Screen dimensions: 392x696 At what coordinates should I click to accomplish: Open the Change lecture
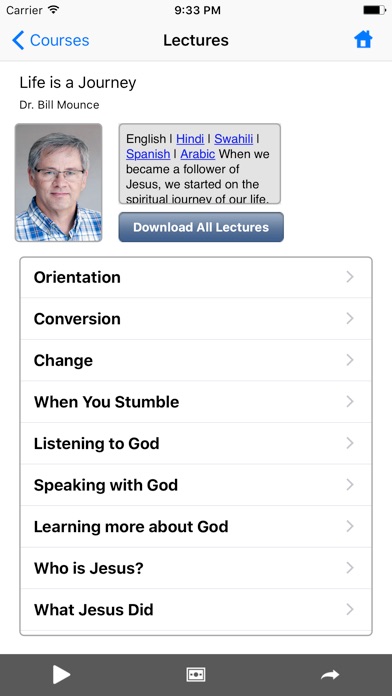click(x=196, y=360)
